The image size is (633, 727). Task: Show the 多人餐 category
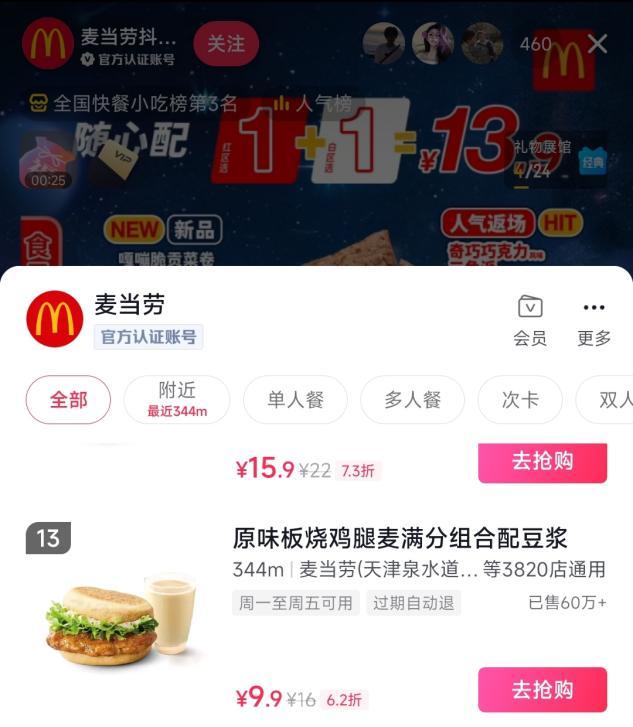(x=412, y=400)
